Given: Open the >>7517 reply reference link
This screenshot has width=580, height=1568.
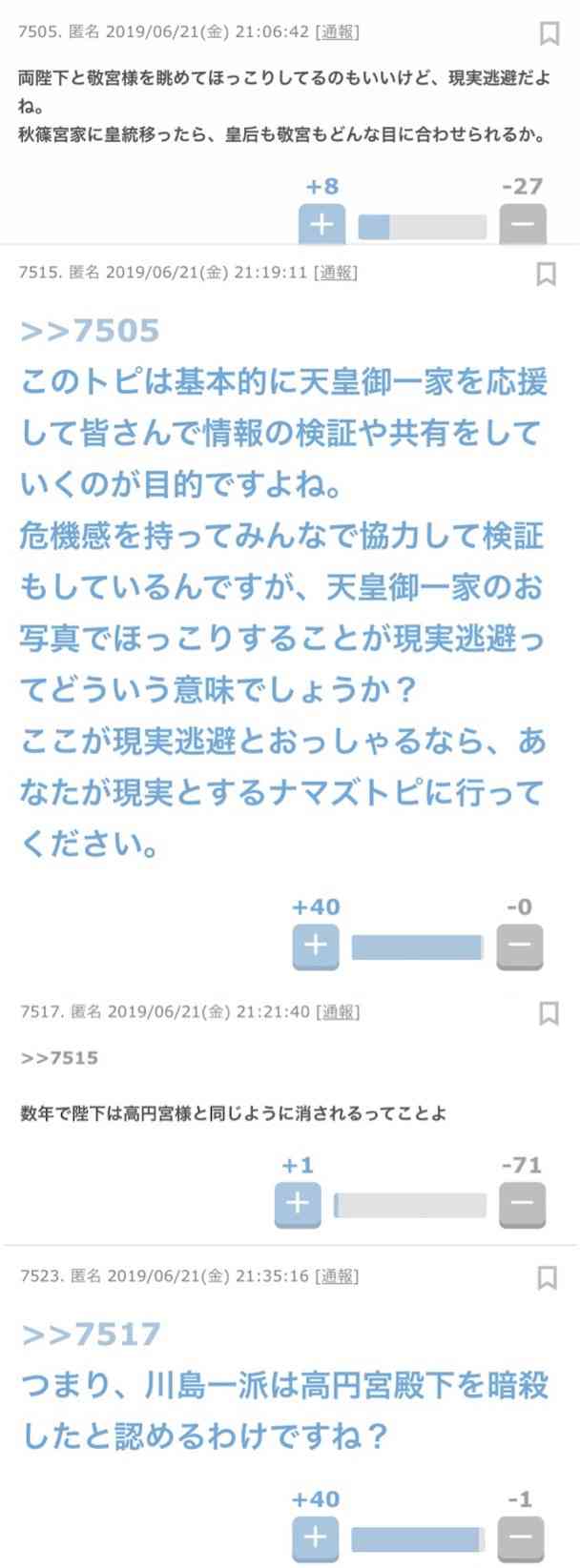Looking at the screenshot, I should pyautogui.click(x=91, y=1334).
